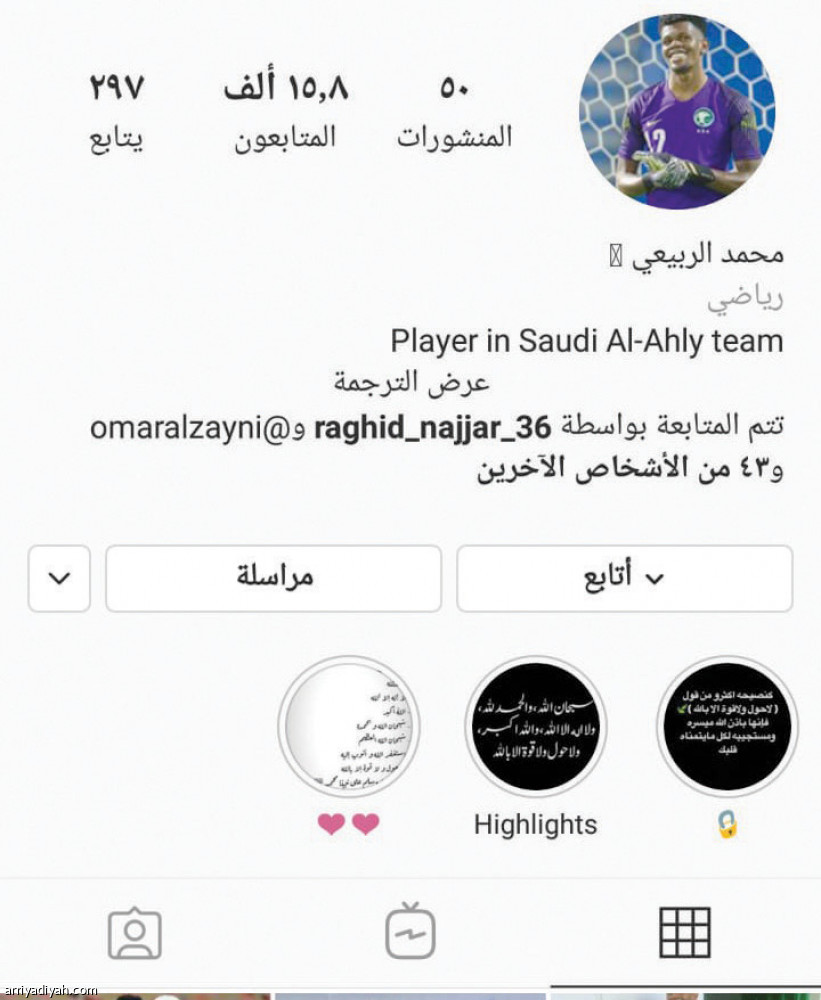Toggle following status via 'أتابع' button
The width and height of the screenshot is (821, 1000).
click(x=624, y=578)
